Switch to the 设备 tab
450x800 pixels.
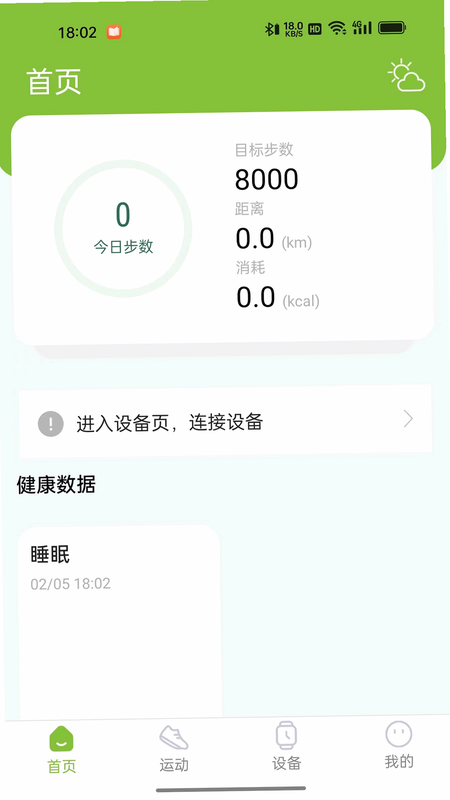tap(286, 746)
